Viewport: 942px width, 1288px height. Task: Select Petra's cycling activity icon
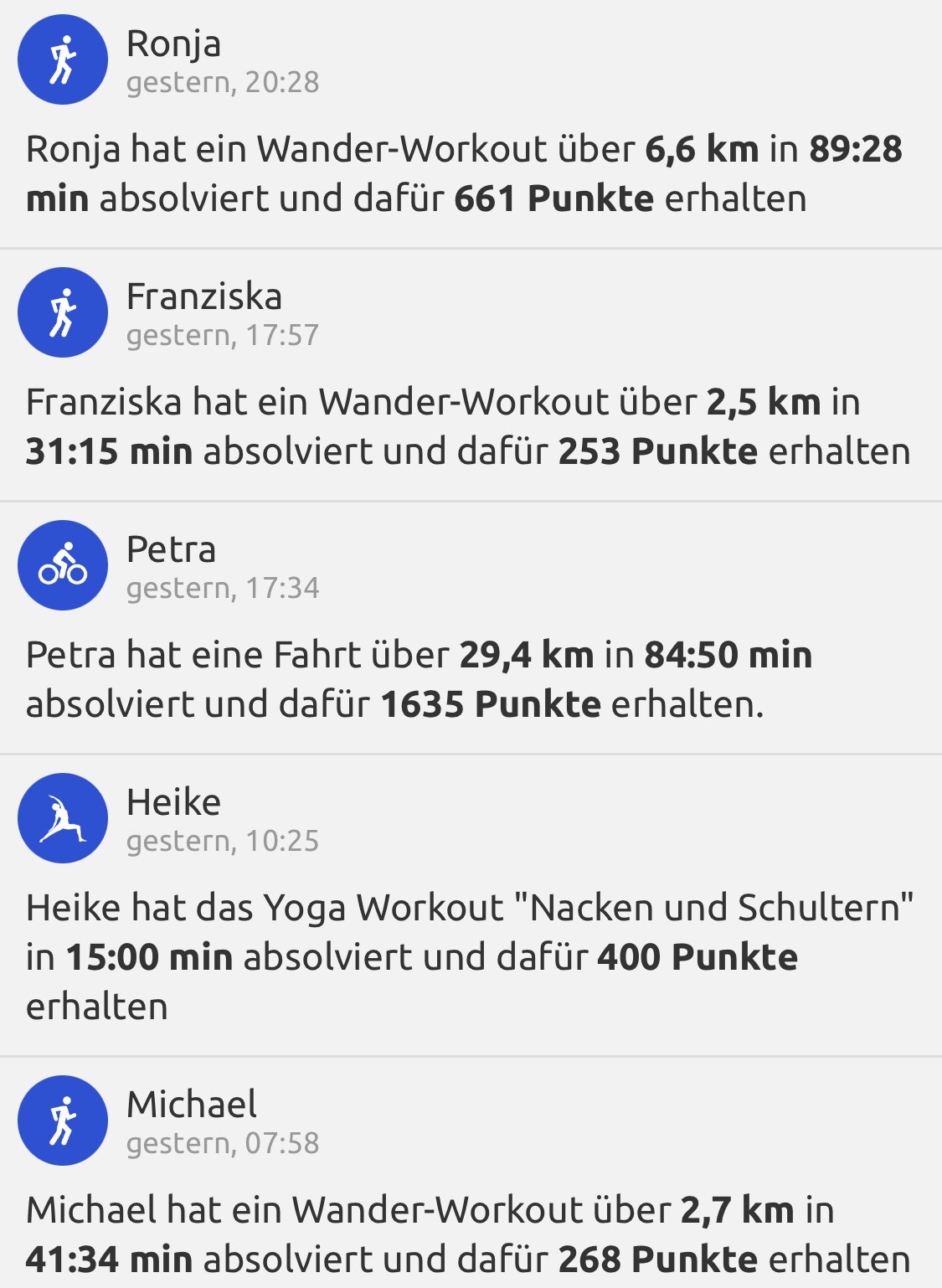pos(63,565)
